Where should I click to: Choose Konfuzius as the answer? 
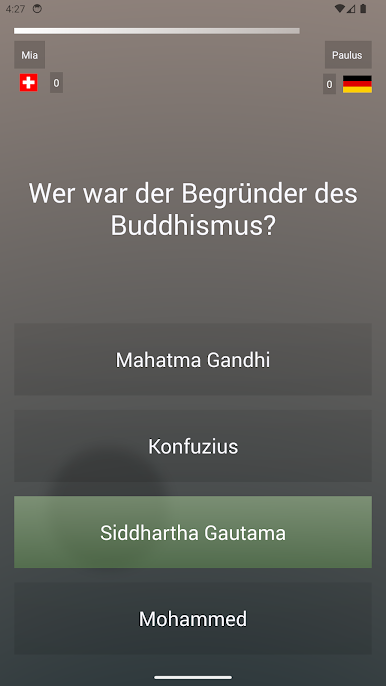[193, 446]
